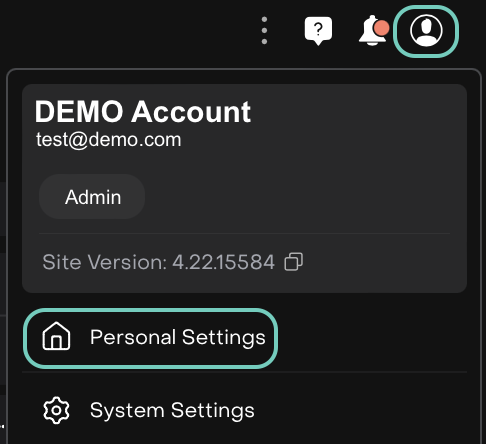Open the notifications bell
486x444 pixels.
[x=373, y=31]
